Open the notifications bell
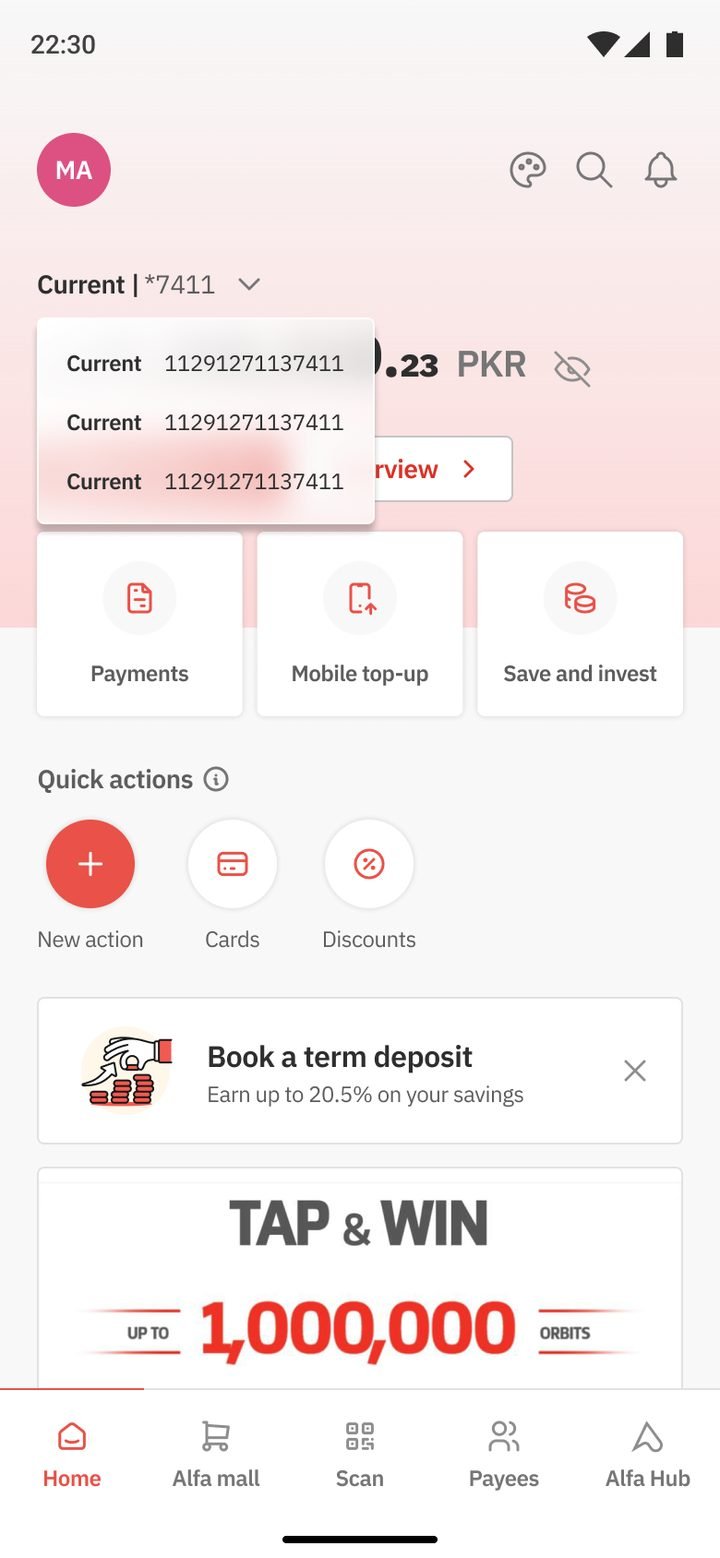Screen dimensions: 720x1558 coord(660,170)
